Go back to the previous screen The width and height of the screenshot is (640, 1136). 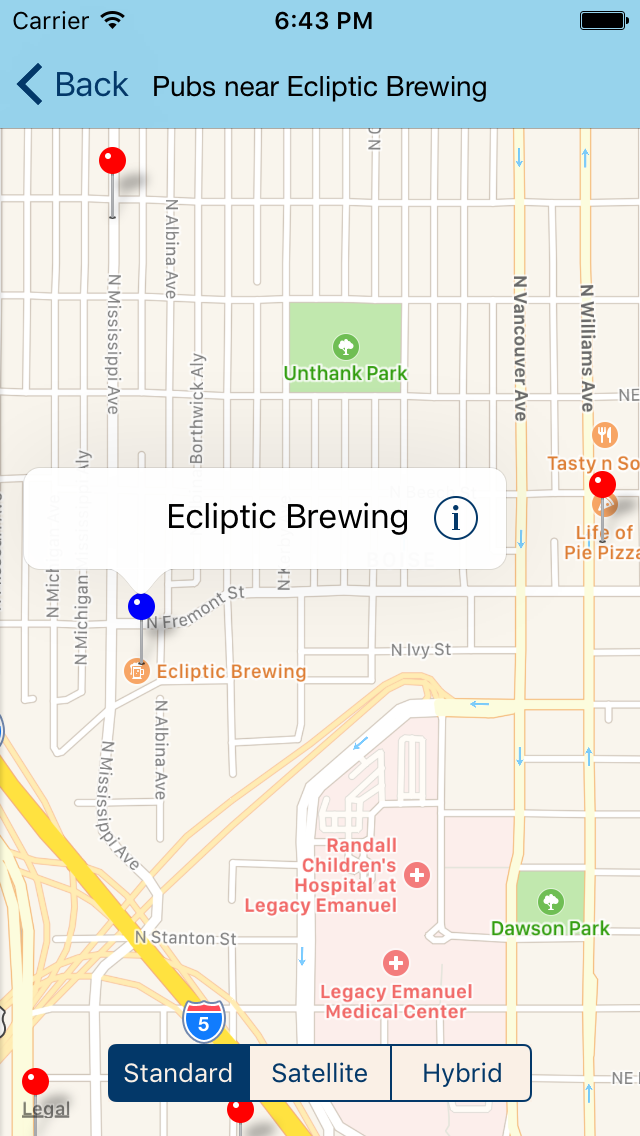pos(73,86)
